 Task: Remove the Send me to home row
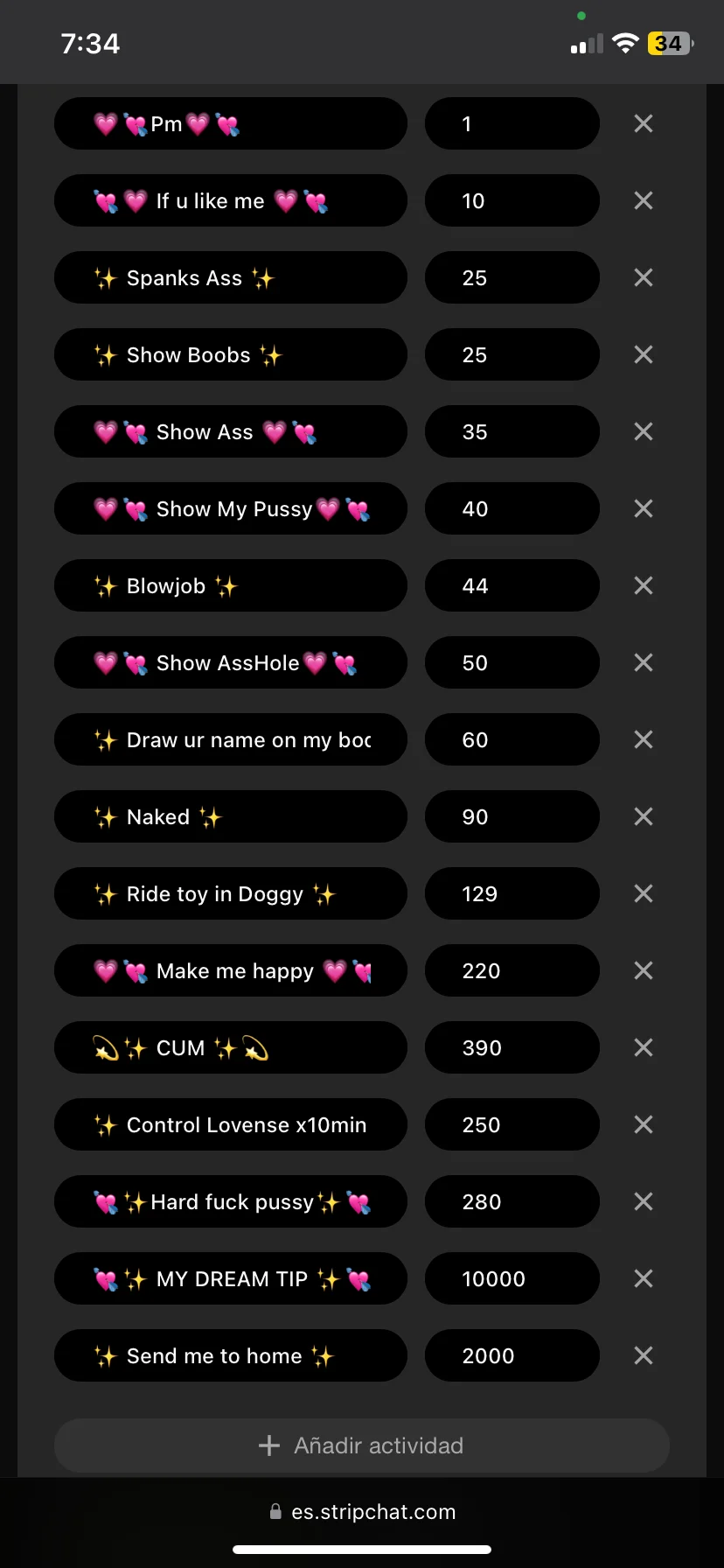click(644, 1355)
